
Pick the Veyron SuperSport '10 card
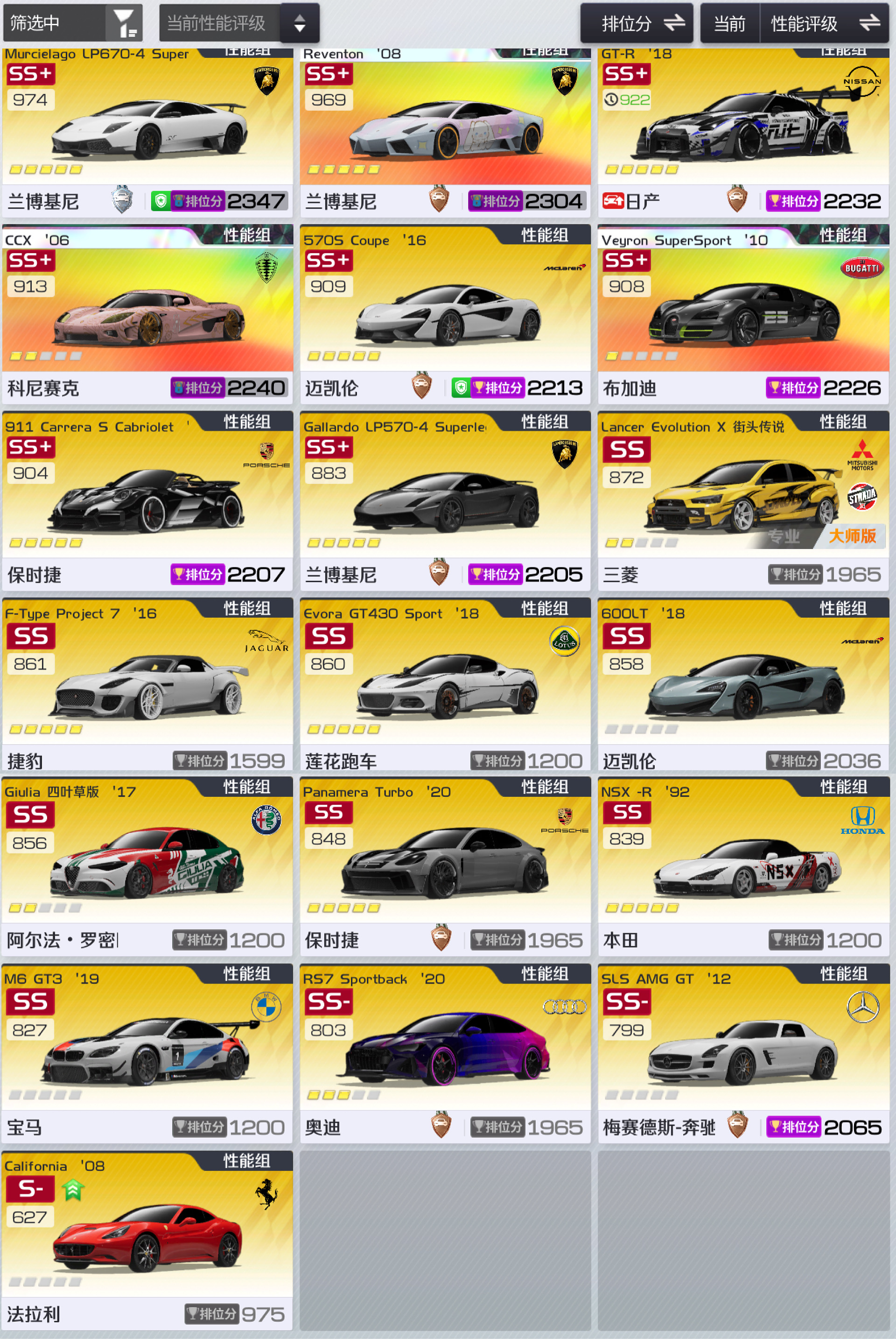[x=743, y=314]
